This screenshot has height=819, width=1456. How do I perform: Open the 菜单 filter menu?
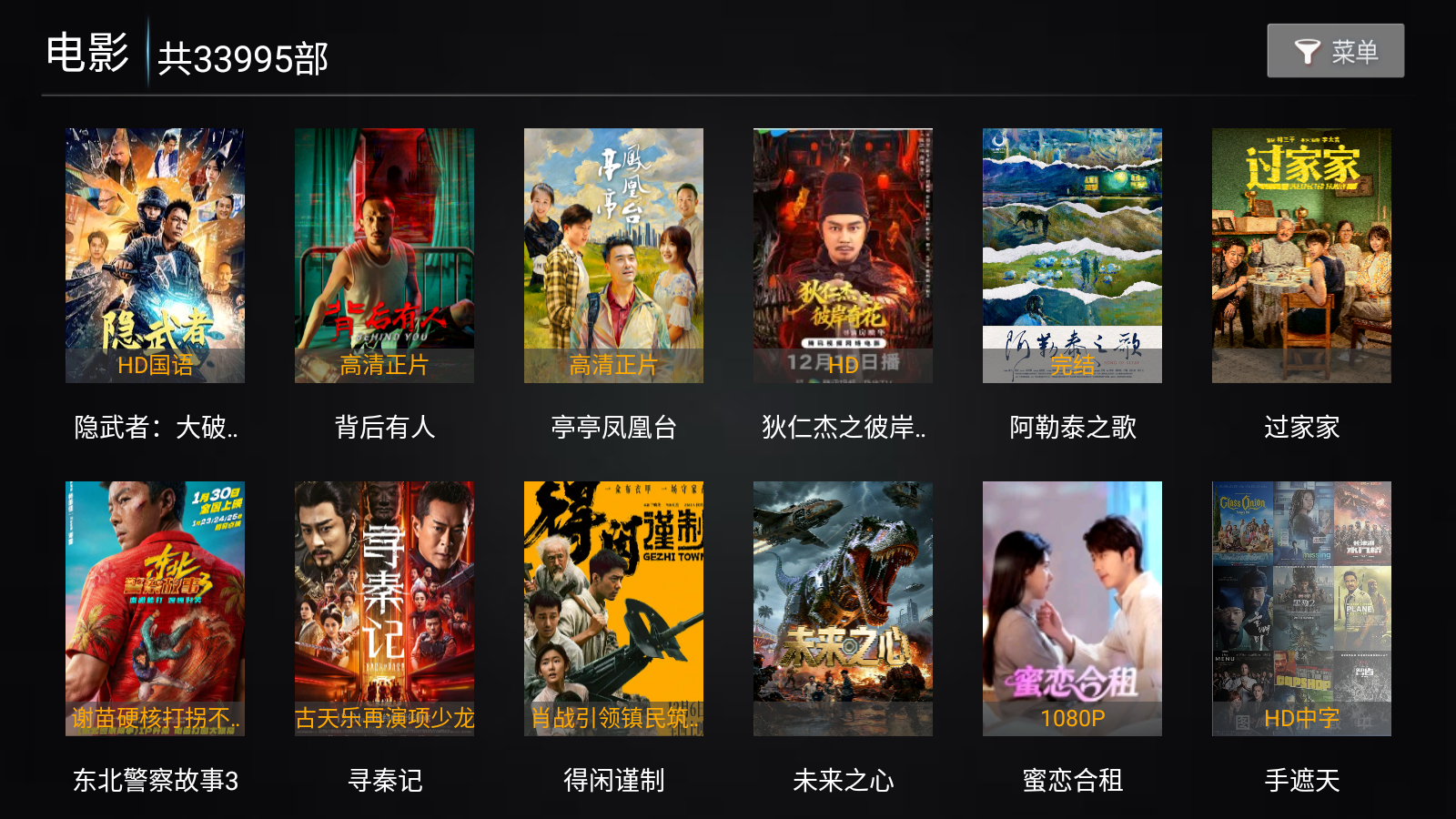click(1335, 51)
